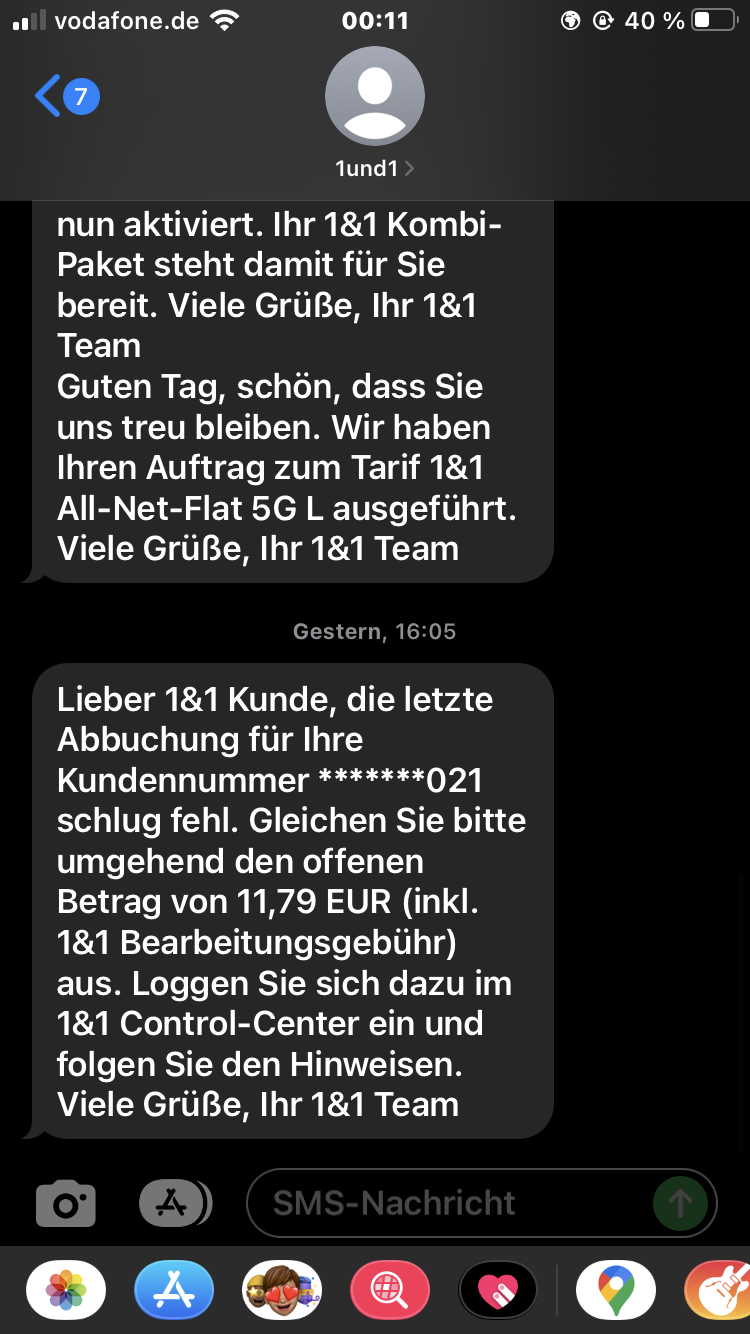Open the App Store iMessage apps icon
Viewport: 750px width, 1334px height.
click(174, 1290)
